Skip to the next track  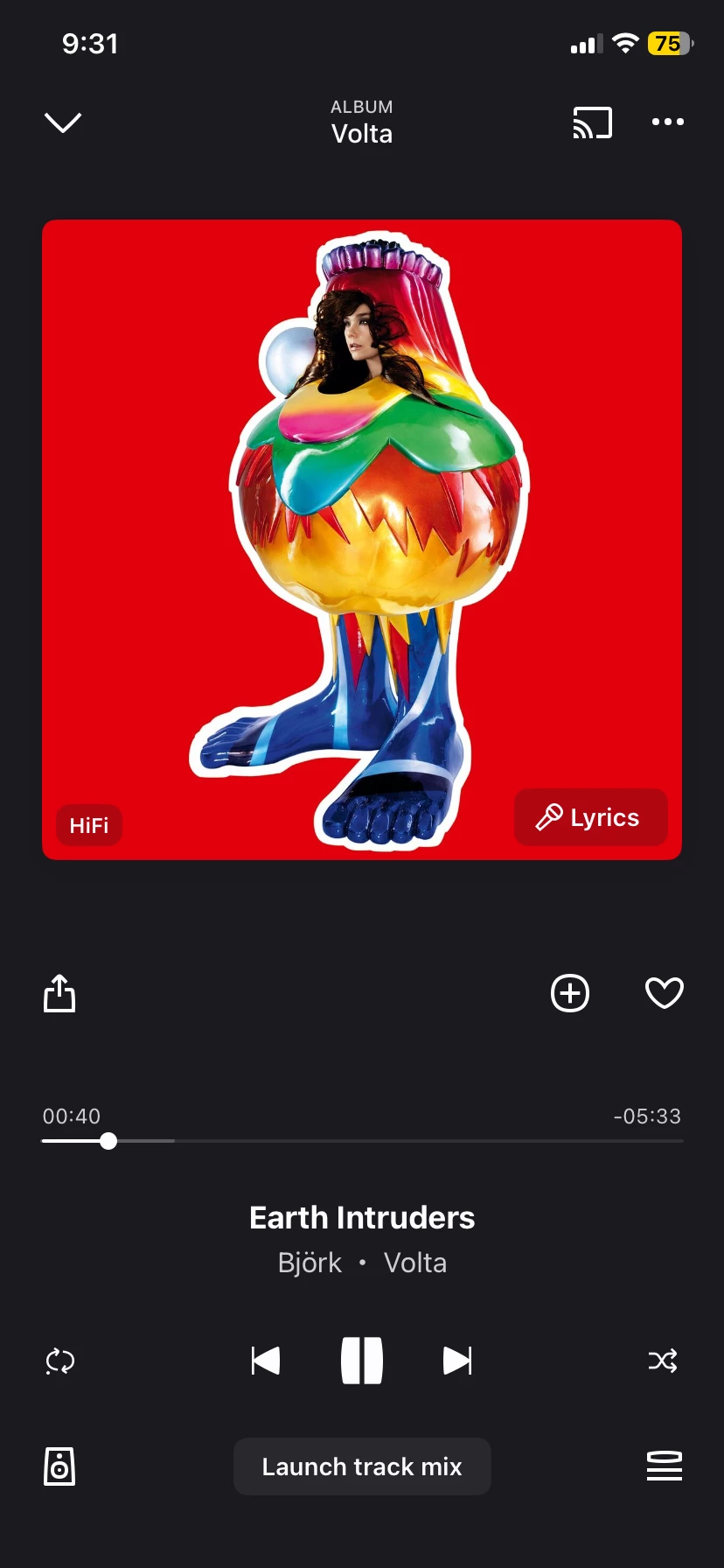pyautogui.click(x=457, y=1361)
